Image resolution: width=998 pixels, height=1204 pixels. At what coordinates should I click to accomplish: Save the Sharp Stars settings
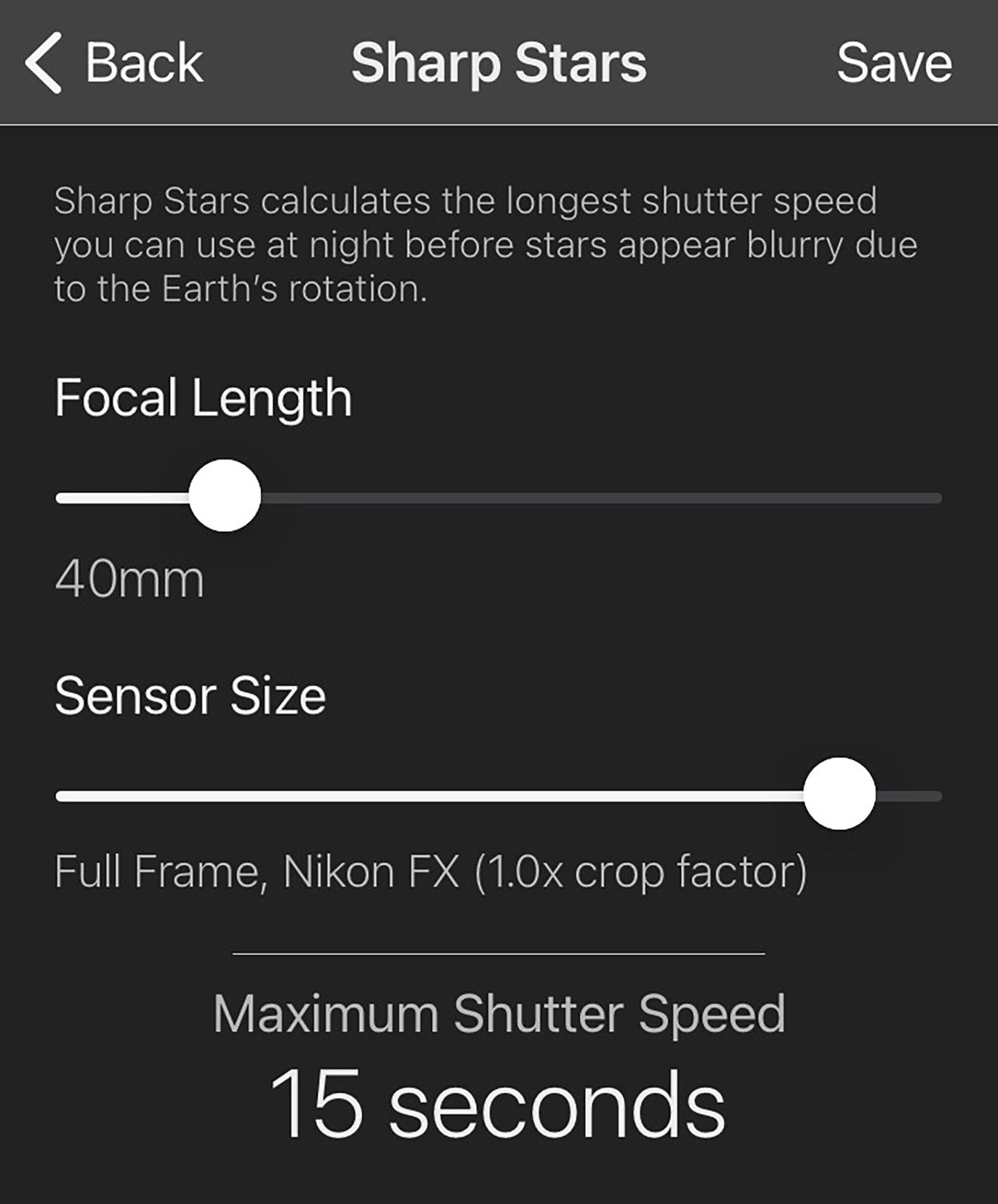point(894,62)
